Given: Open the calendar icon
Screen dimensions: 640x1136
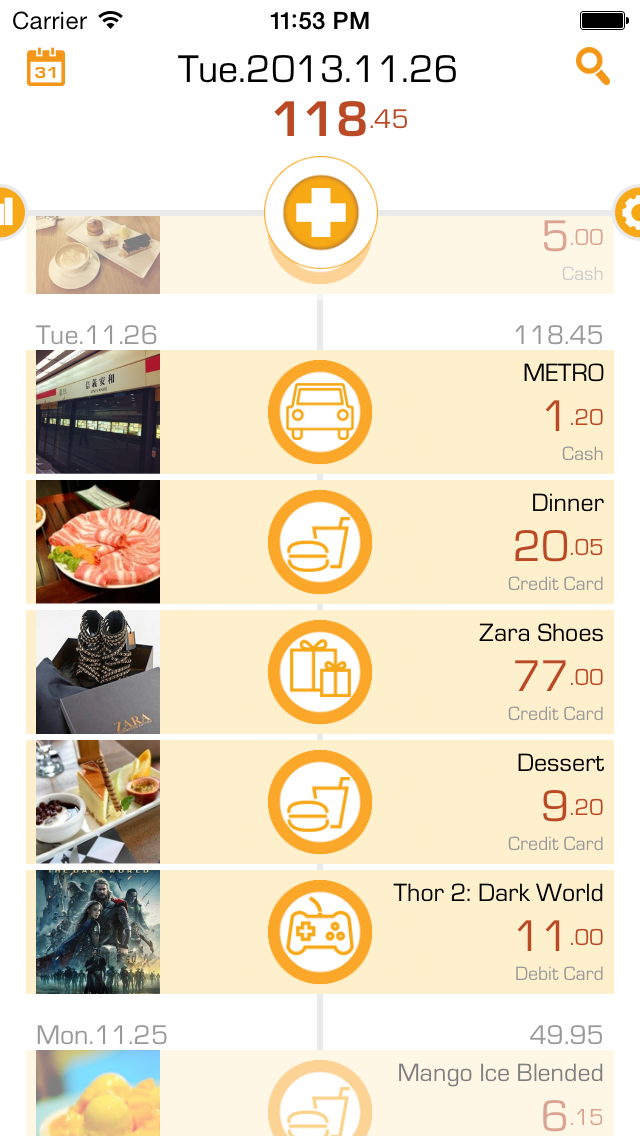Looking at the screenshot, I should pyautogui.click(x=46, y=67).
